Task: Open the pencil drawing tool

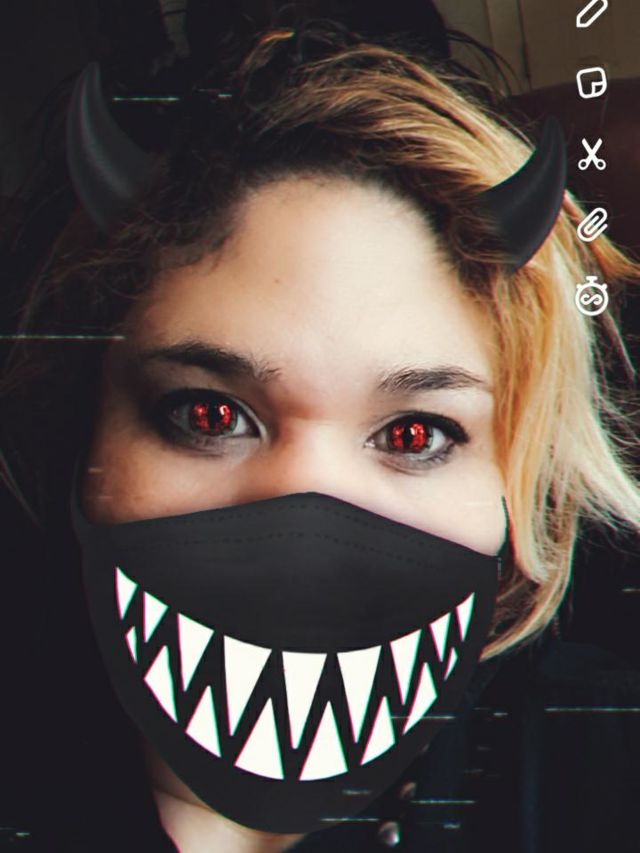Action: pyautogui.click(x=593, y=13)
